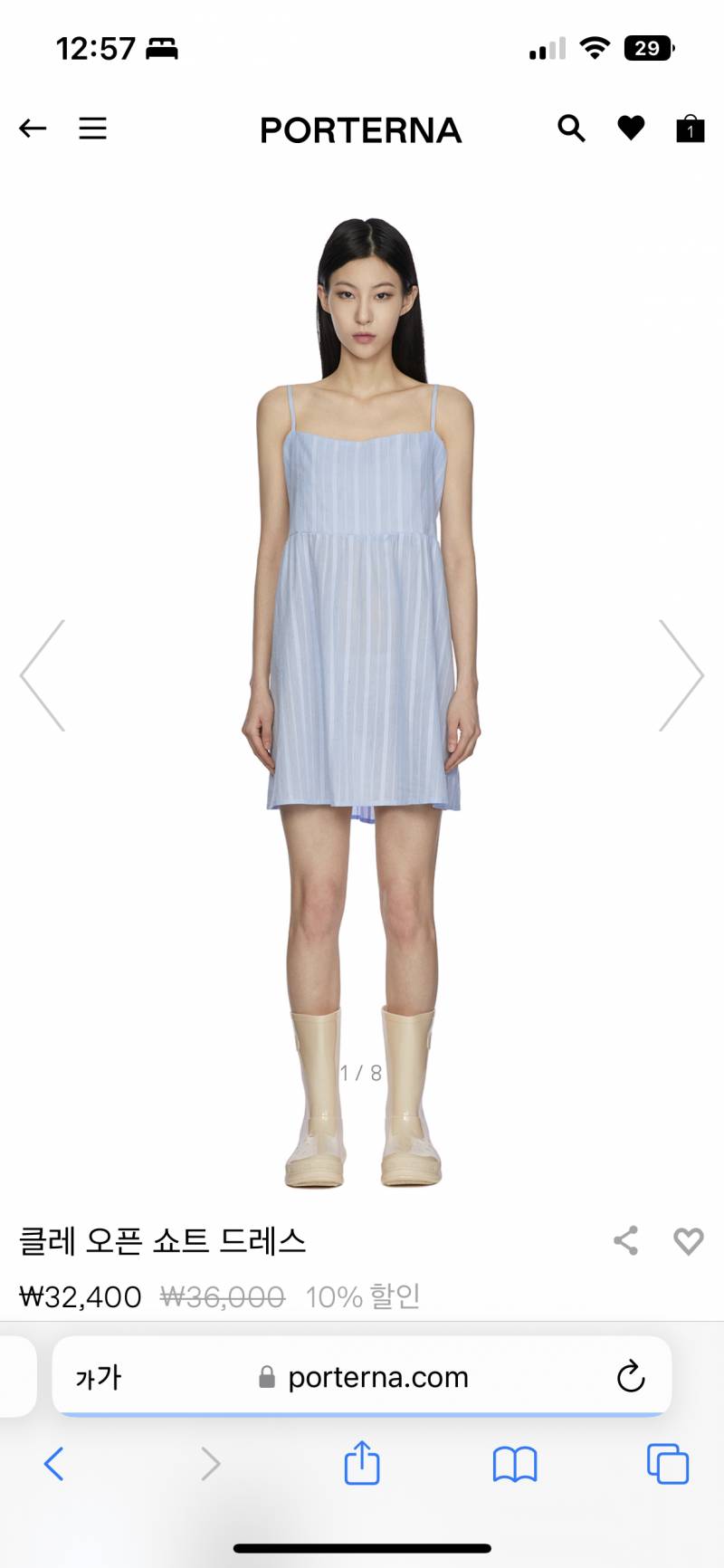The height and width of the screenshot is (1568, 724).
Task: Open the wishlist heart in header
Action: coord(631,129)
